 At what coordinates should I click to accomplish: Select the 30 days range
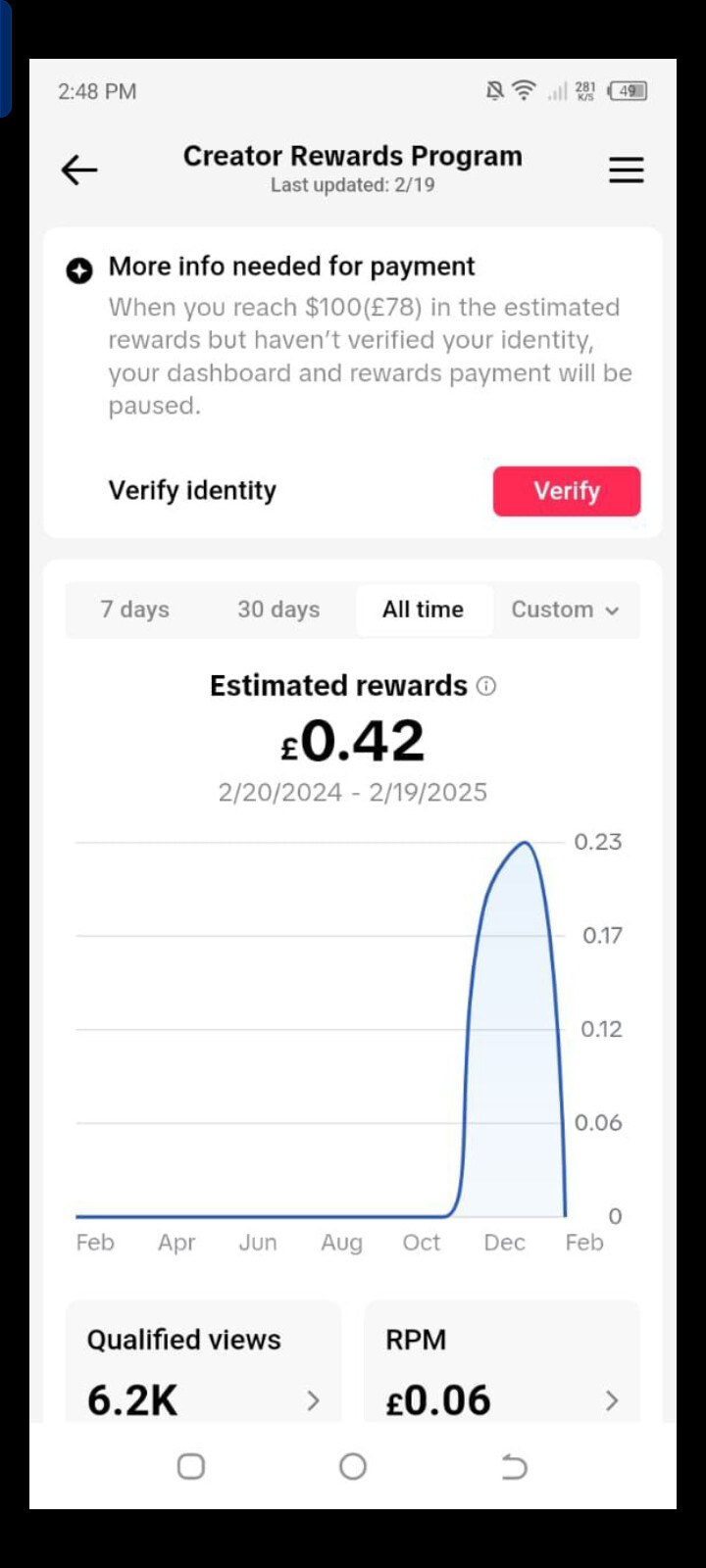pyautogui.click(x=278, y=610)
